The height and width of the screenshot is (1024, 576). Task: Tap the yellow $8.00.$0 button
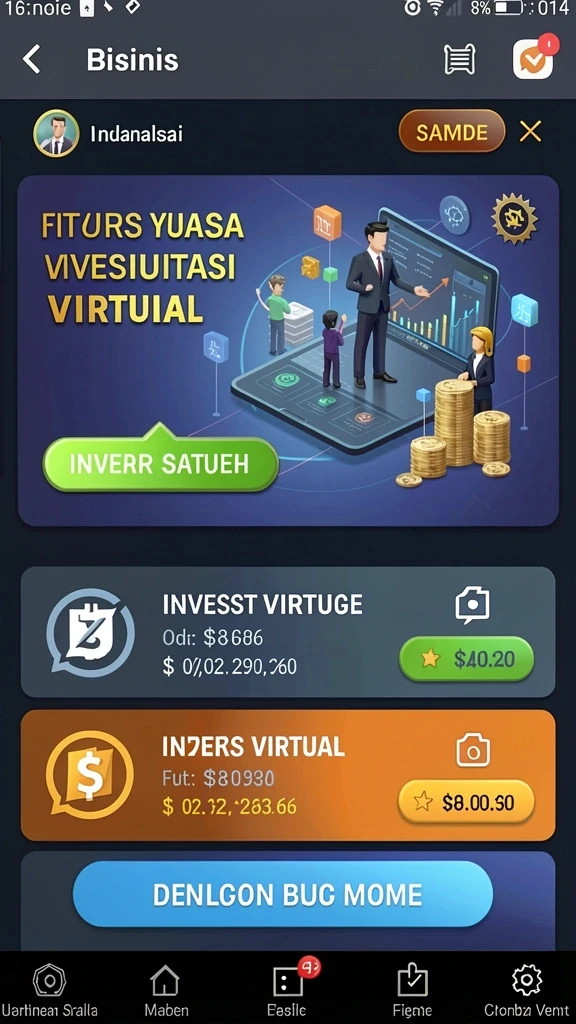(466, 801)
